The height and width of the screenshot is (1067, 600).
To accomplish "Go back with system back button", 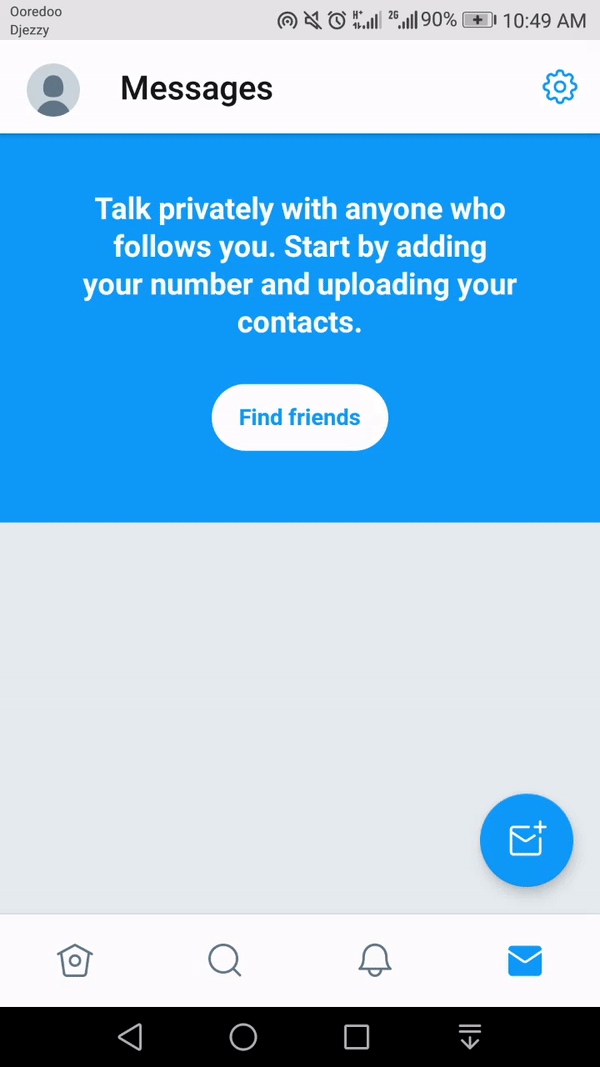I will (x=130, y=1037).
